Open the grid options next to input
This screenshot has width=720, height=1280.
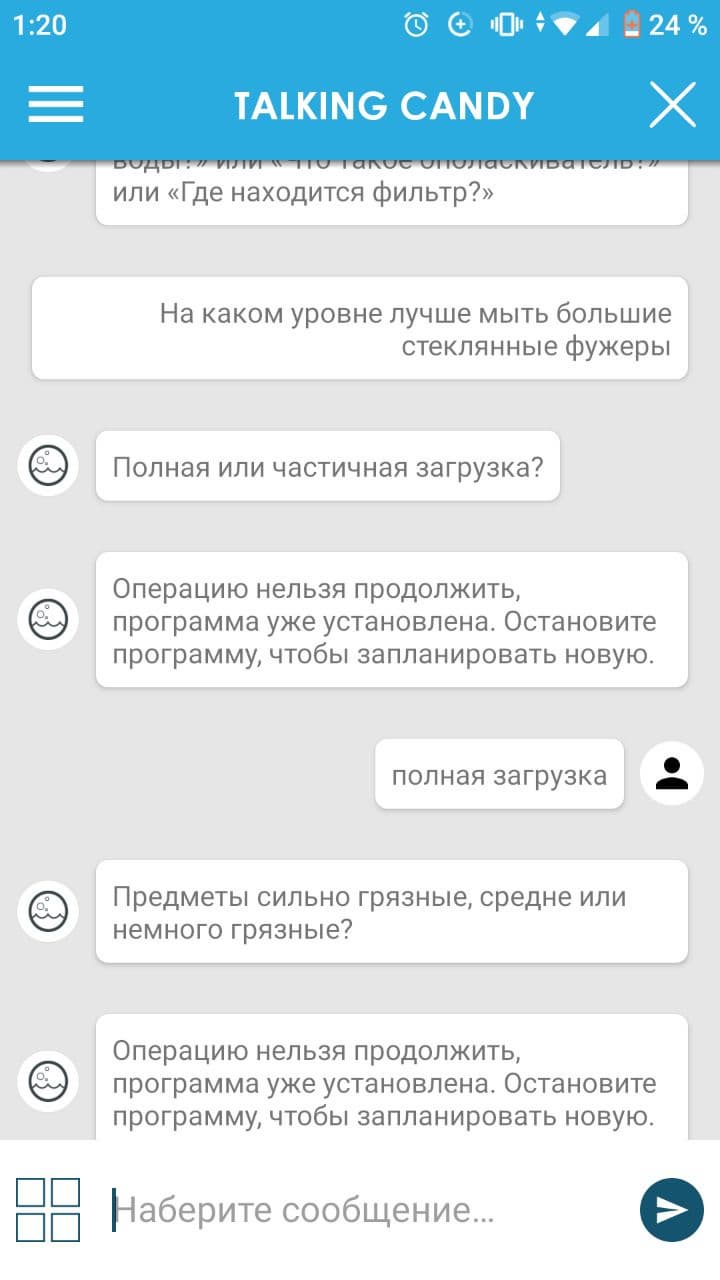[48, 1210]
